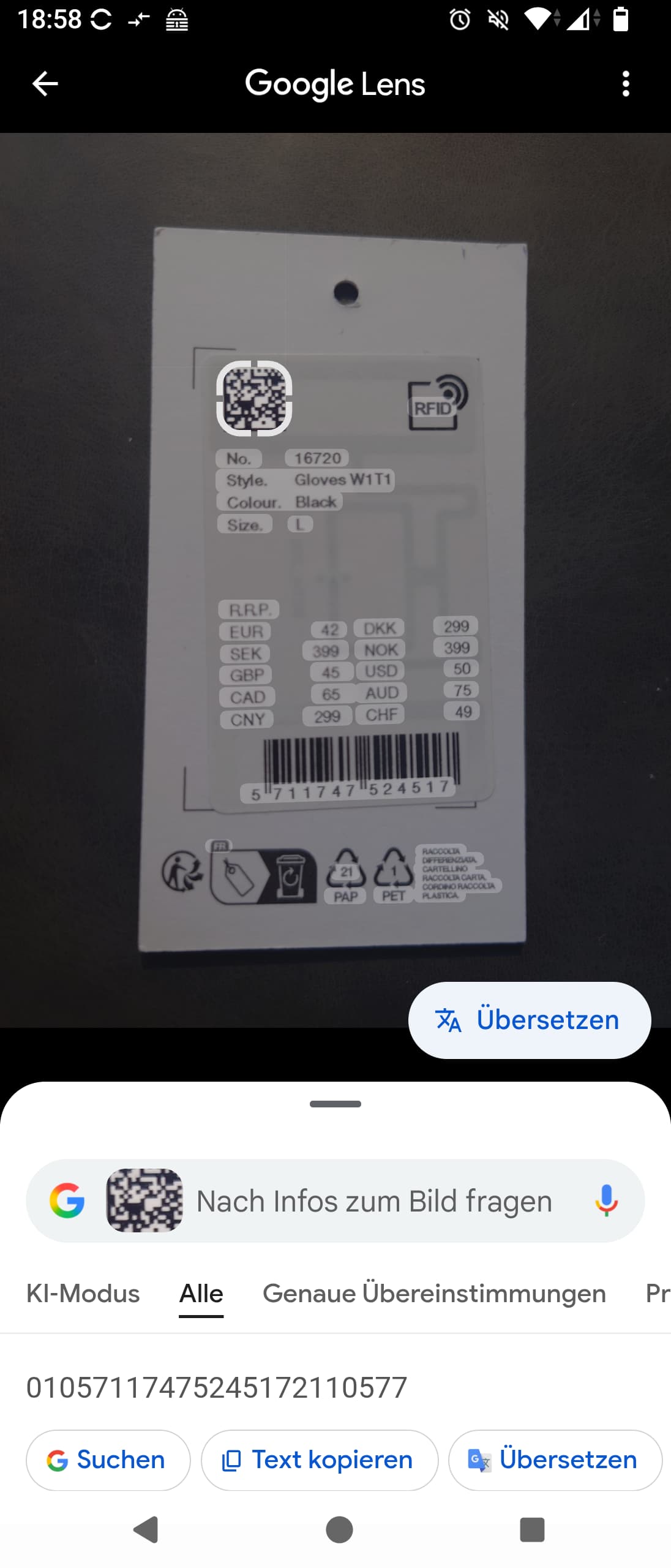Open the three-dot overflow menu
The height and width of the screenshot is (1568, 671).
point(625,84)
